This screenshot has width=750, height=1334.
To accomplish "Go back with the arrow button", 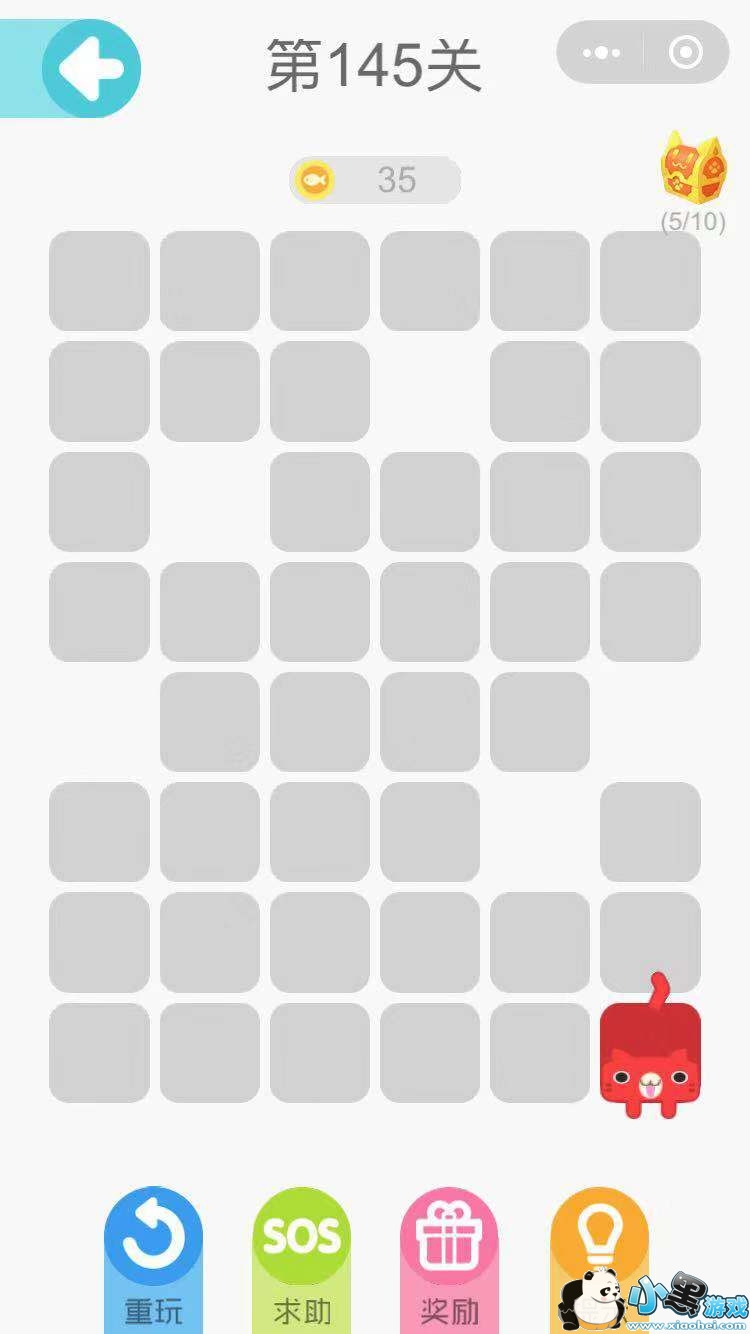I will (91, 68).
